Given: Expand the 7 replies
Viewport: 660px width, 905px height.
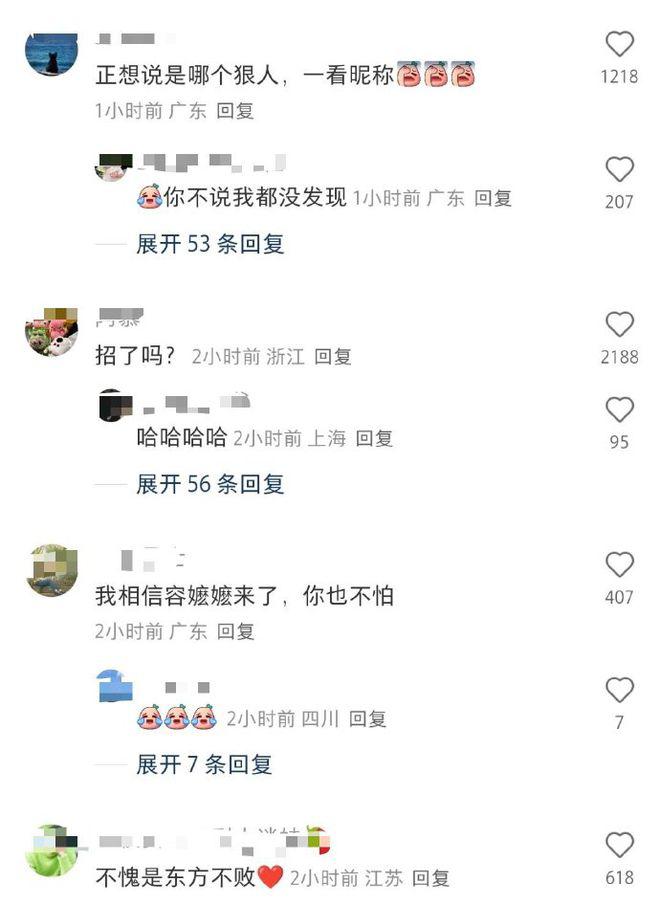Looking at the screenshot, I should (204, 765).
